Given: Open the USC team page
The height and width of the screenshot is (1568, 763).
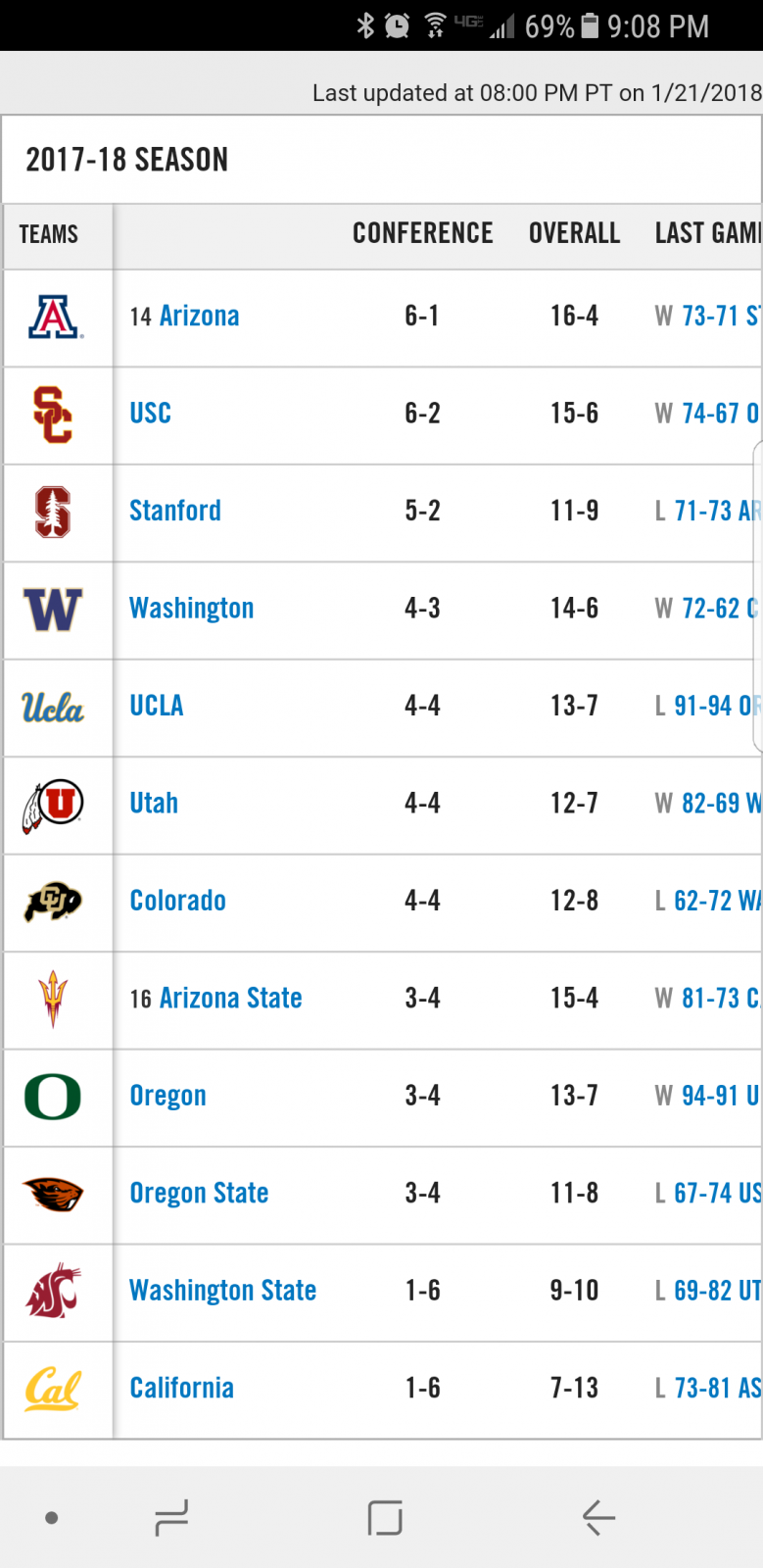Looking at the screenshot, I should pyautogui.click(x=150, y=413).
